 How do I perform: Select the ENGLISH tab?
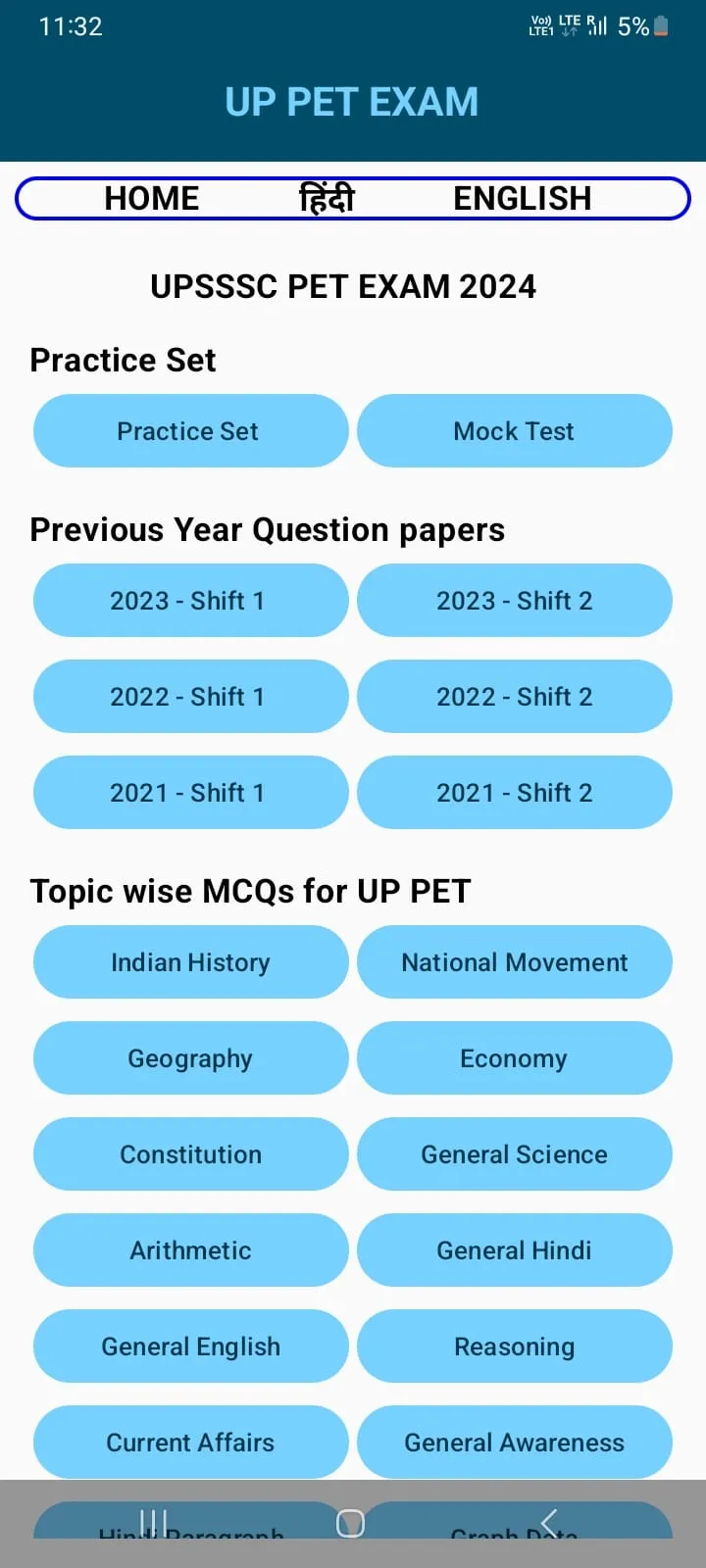[522, 199]
